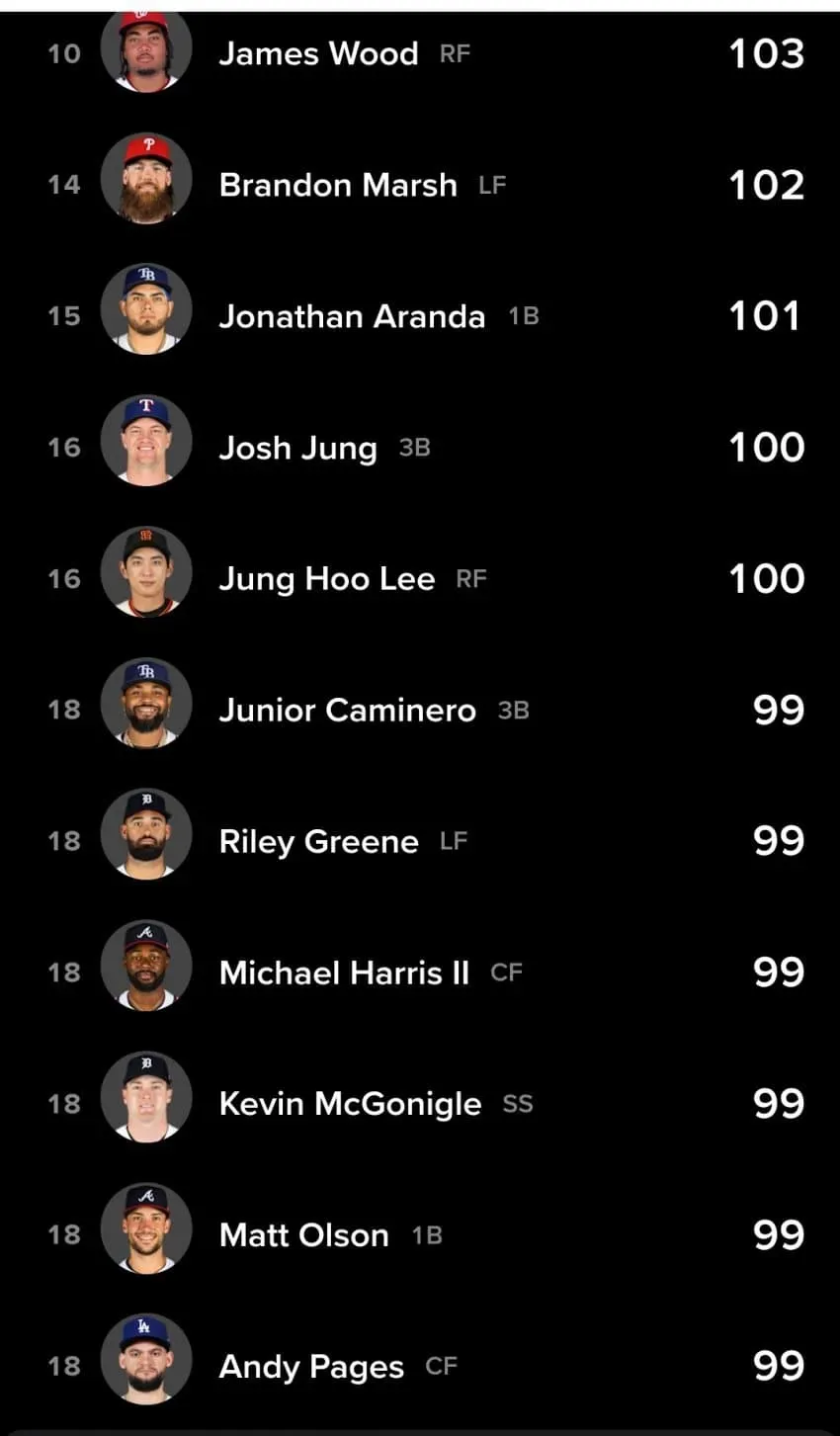The height and width of the screenshot is (1436, 840).
Task: Select Brandon Marsh in the leaderboard
Action: point(420,185)
